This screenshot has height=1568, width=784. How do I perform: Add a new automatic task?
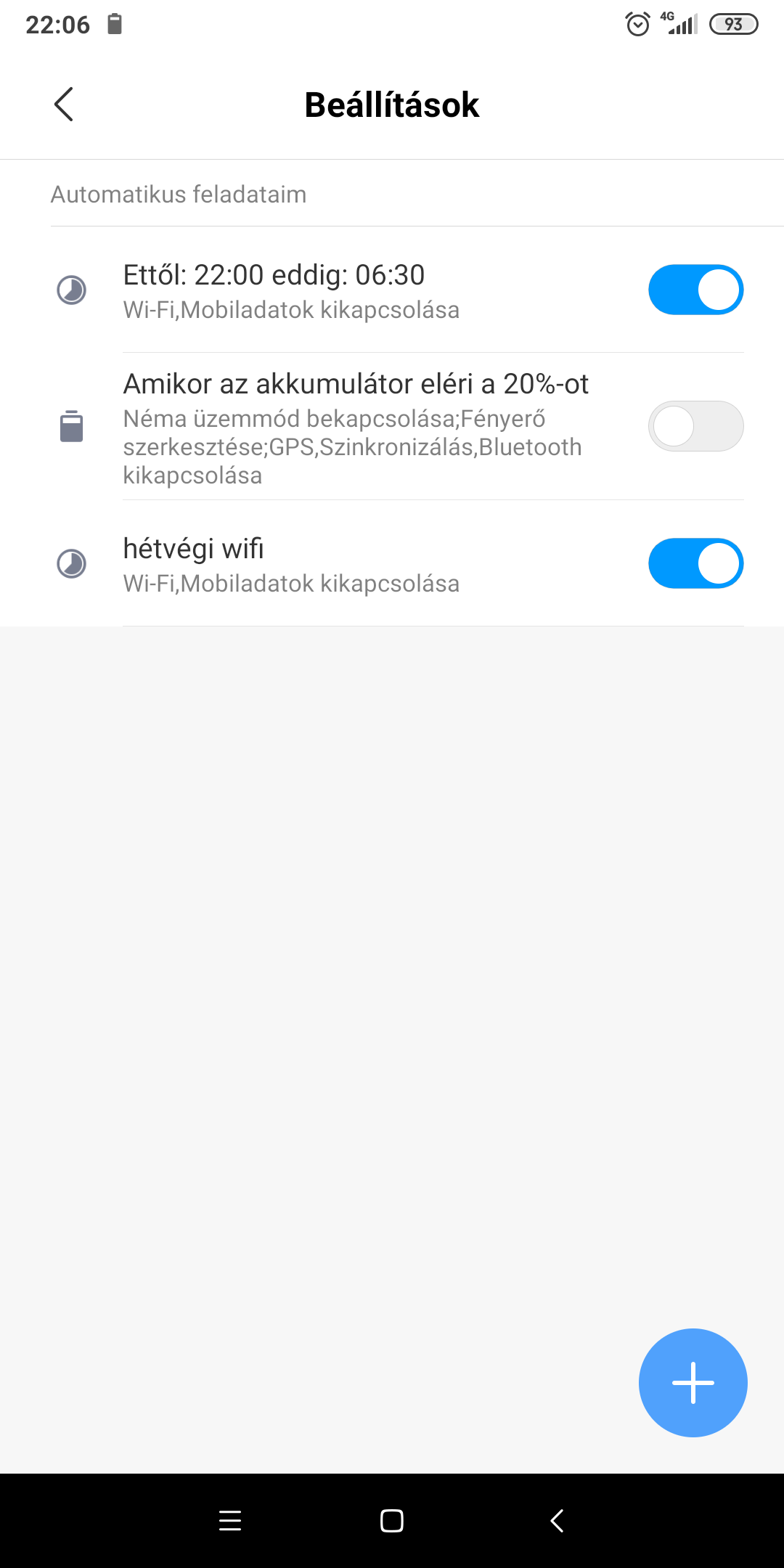[693, 1382]
